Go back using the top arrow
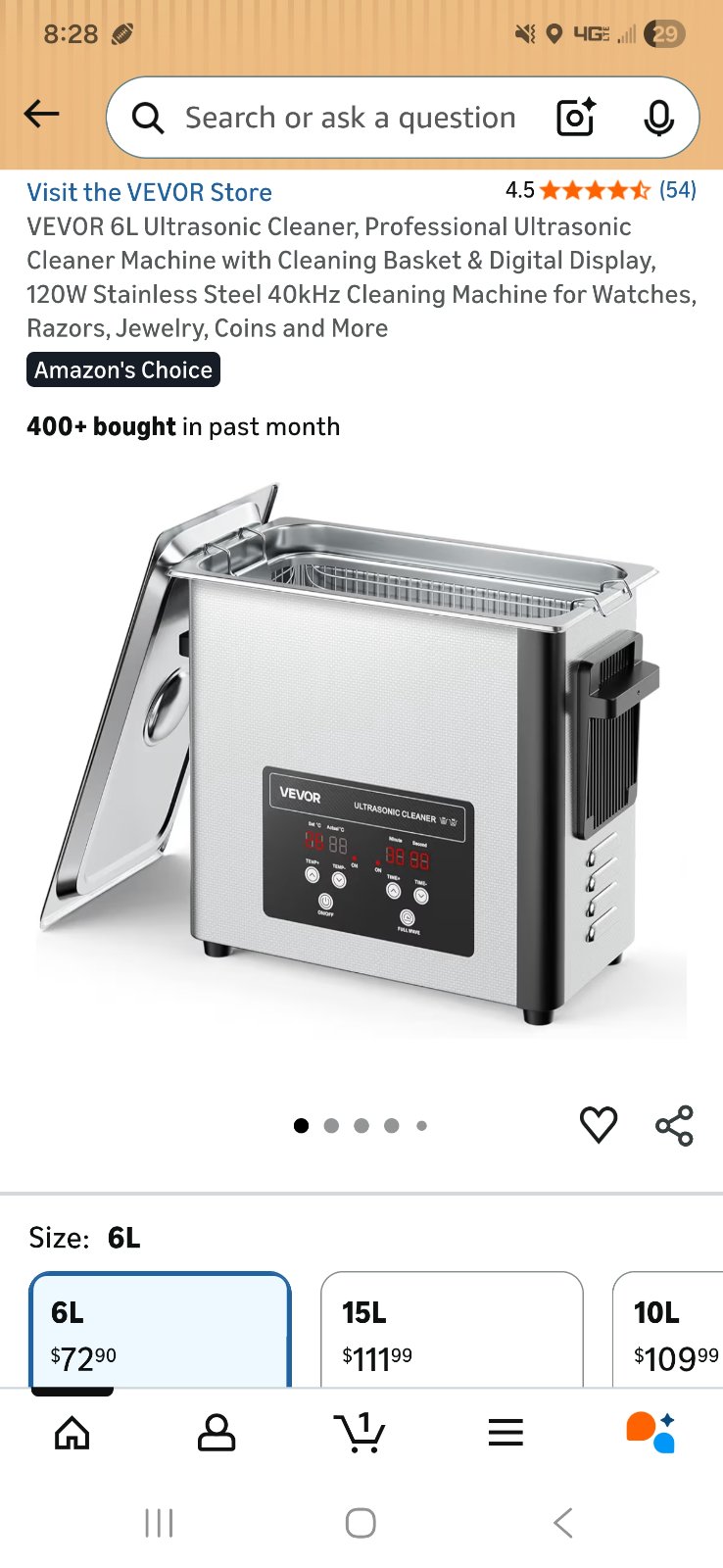The height and width of the screenshot is (1568, 723). click(x=42, y=115)
